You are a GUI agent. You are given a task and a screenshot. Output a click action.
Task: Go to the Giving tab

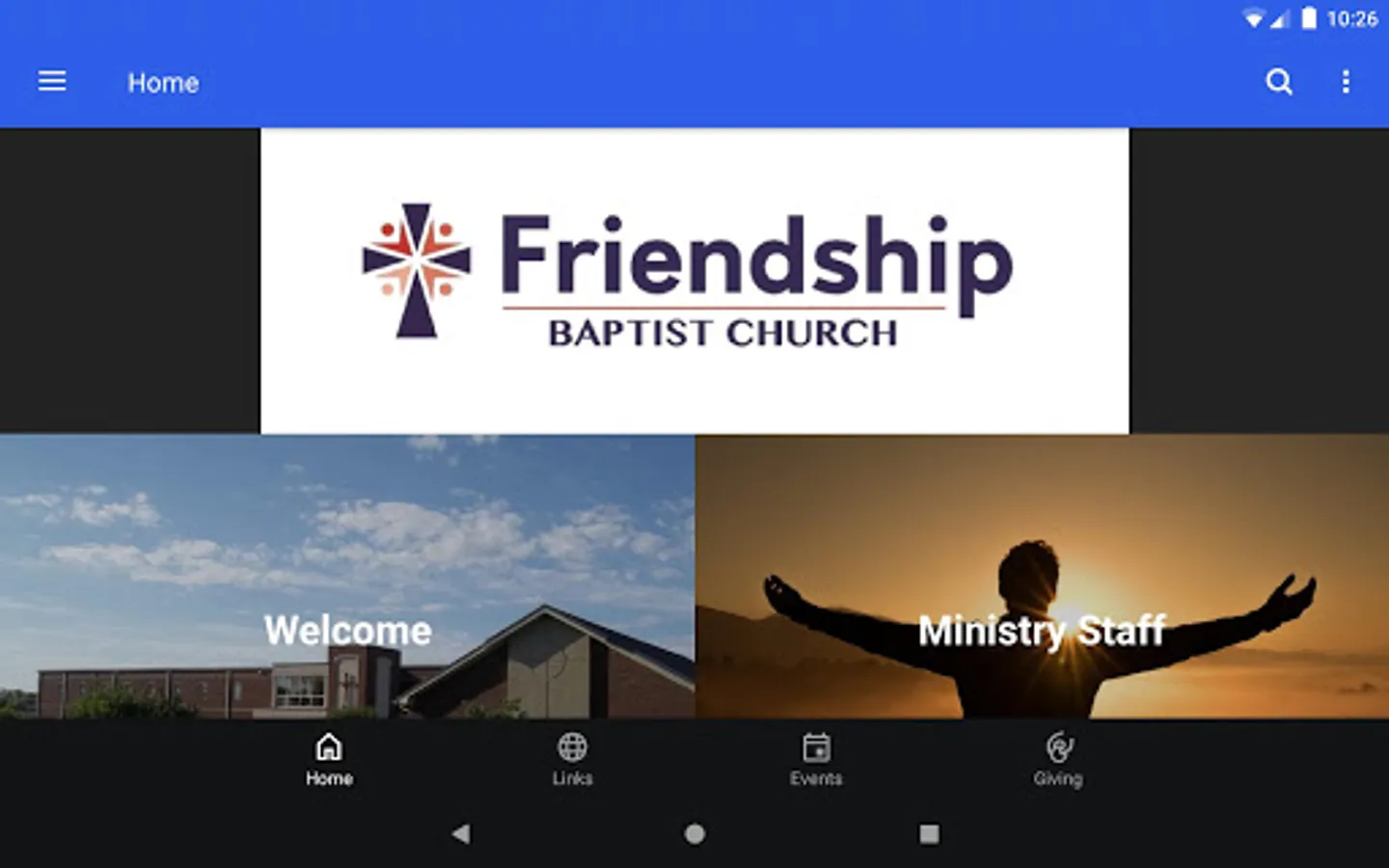click(1058, 759)
